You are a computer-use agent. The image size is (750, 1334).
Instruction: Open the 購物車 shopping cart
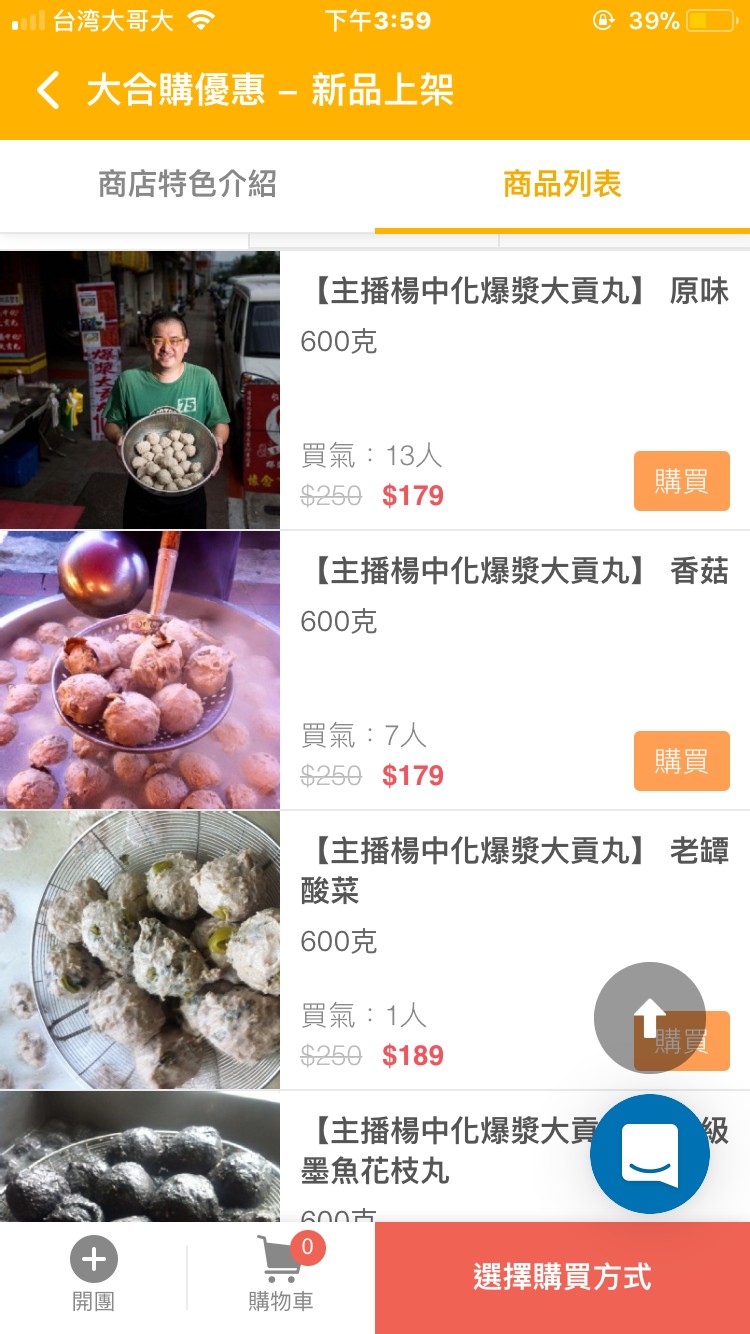tap(281, 1276)
